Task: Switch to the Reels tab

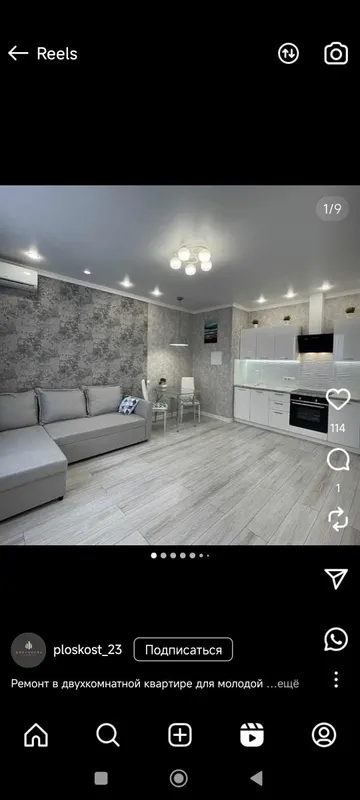Action: pyautogui.click(x=252, y=735)
